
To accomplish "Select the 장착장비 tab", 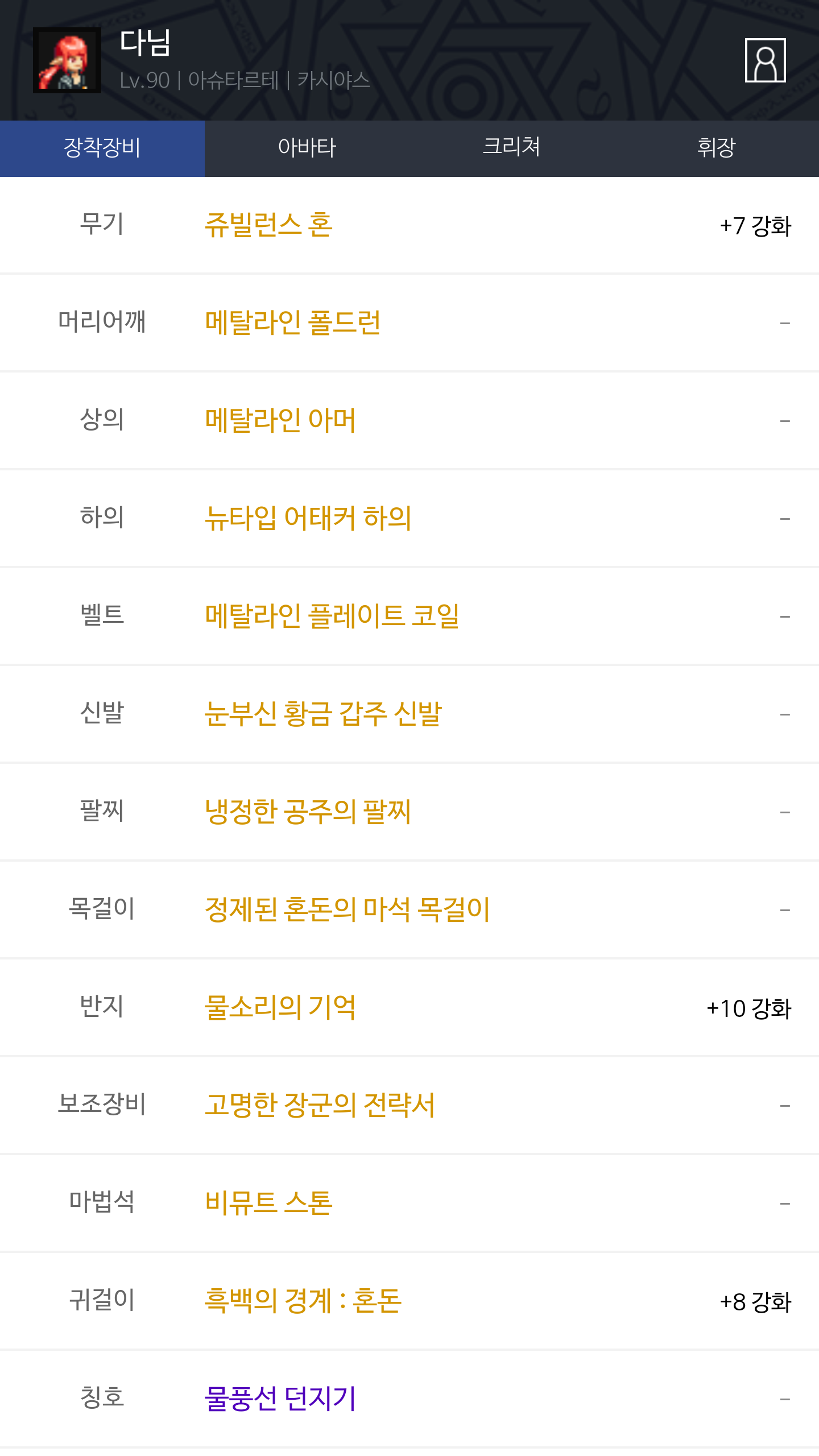I will click(x=102, y=148).
